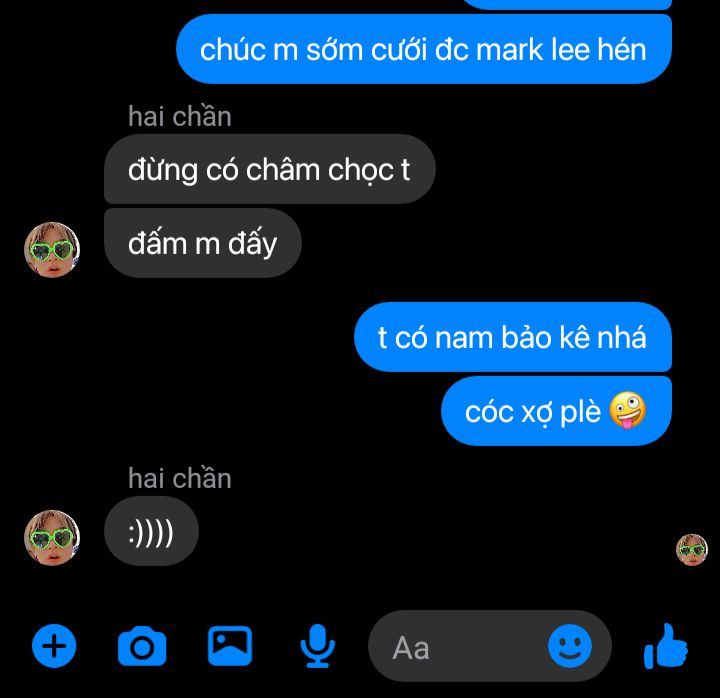Launch the camera from the toolbar
The width and height of the screenshot is (720, 698).
pyautogui.click(x=142, y=646)
